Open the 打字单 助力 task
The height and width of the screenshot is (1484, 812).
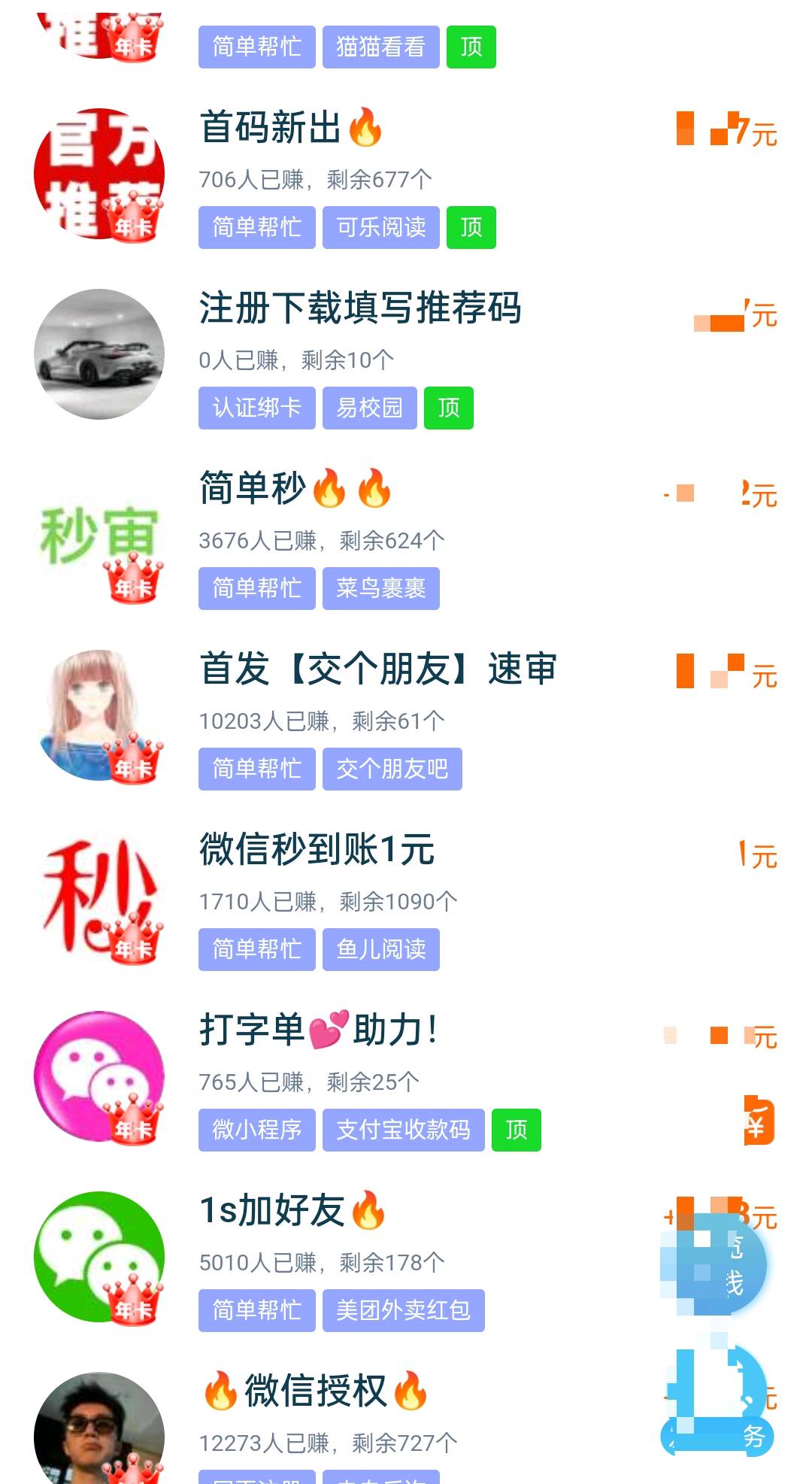(x=317, y=1030)
